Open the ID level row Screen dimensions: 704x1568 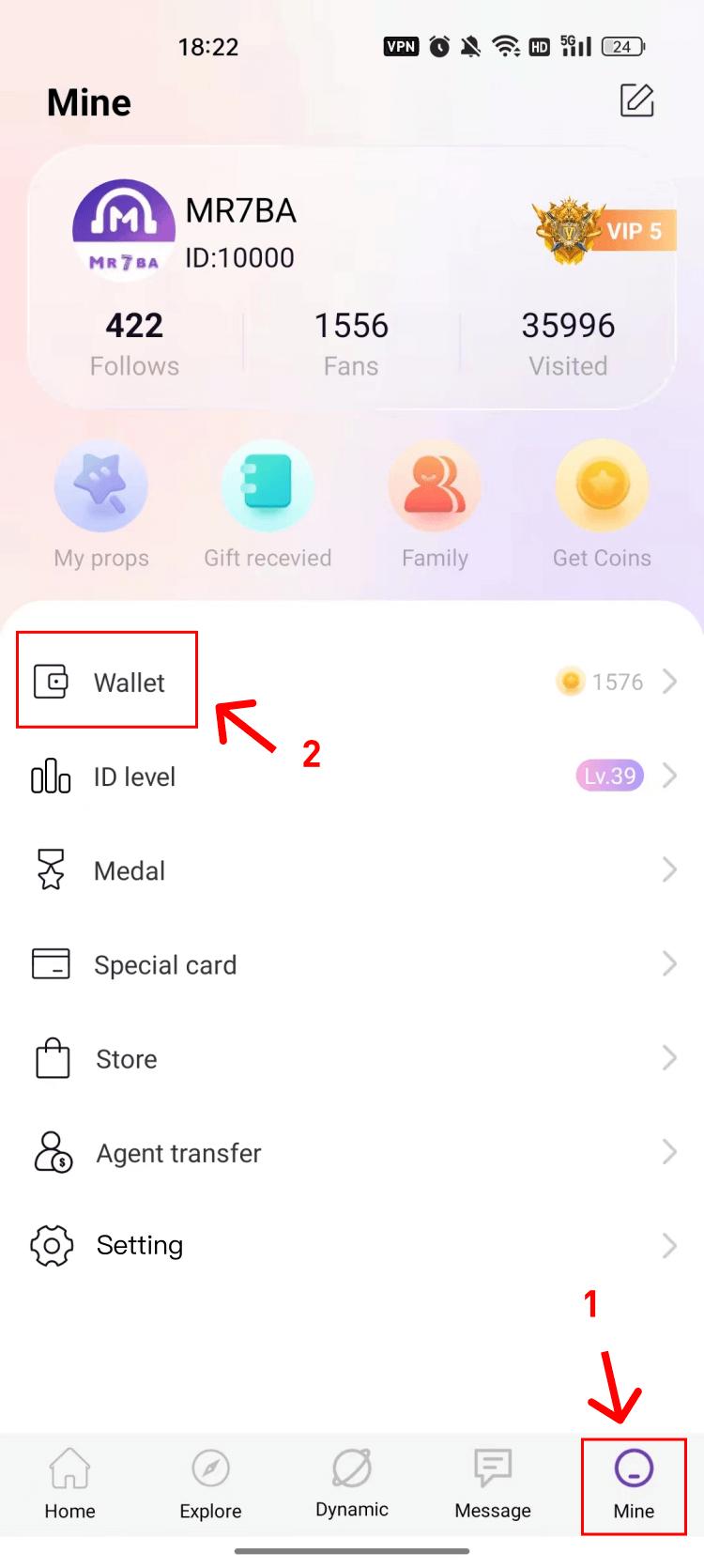pos(352,777)
